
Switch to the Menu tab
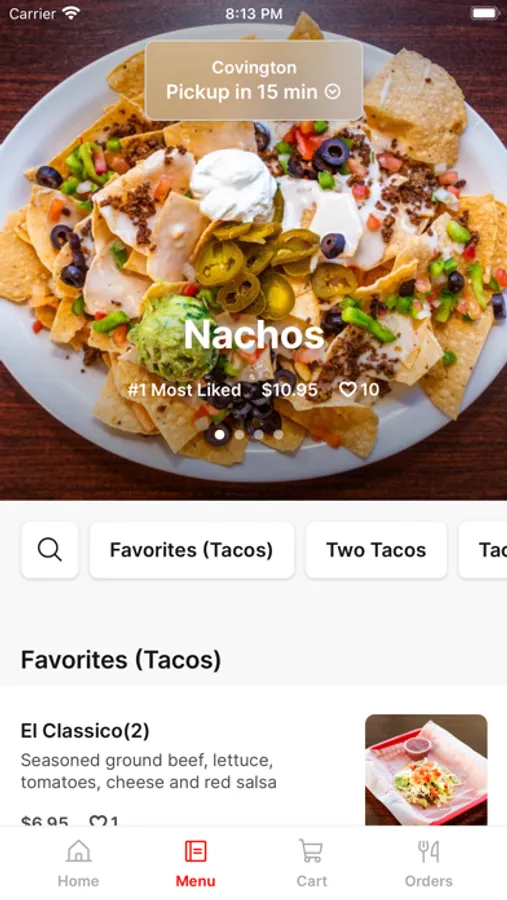click(x=196, y=863)
